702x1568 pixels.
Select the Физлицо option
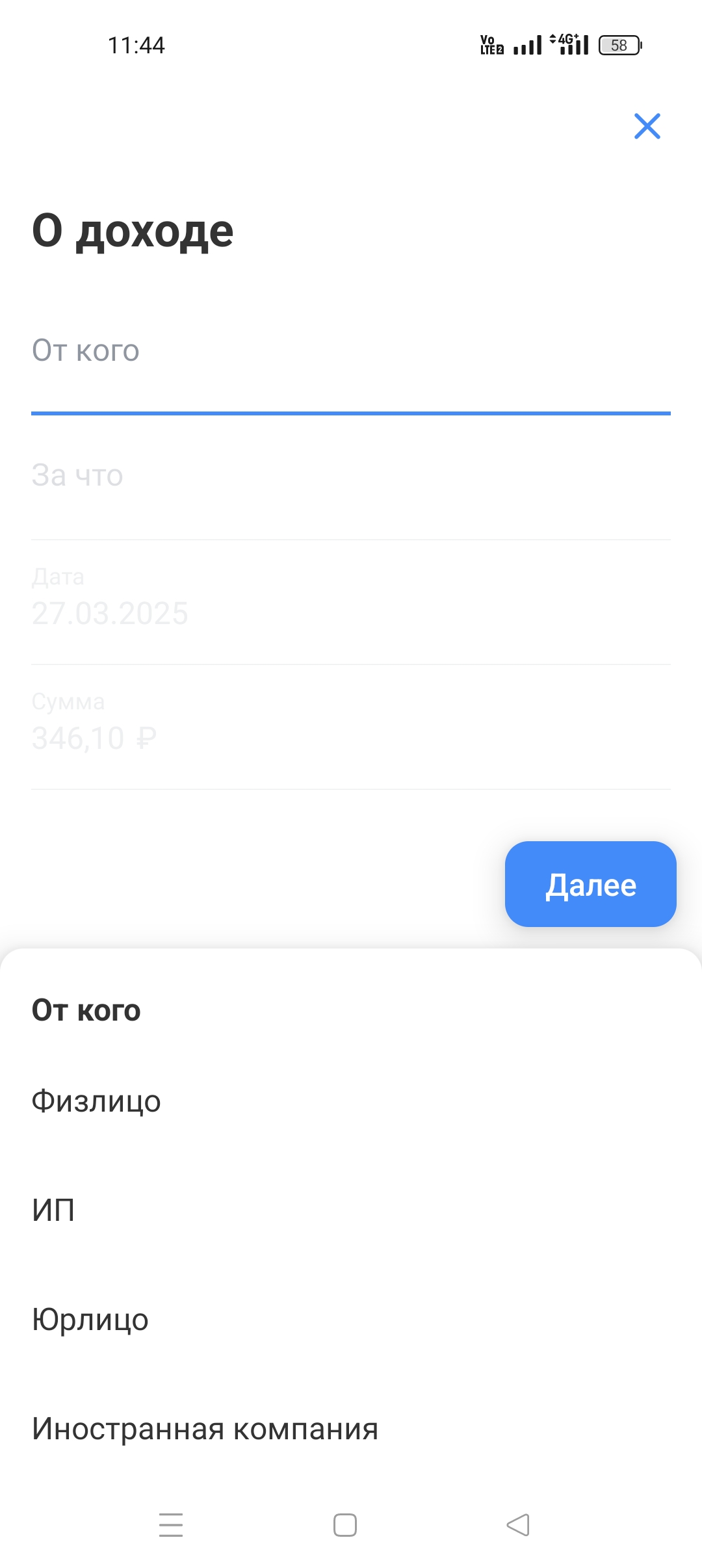point(351,1101)
